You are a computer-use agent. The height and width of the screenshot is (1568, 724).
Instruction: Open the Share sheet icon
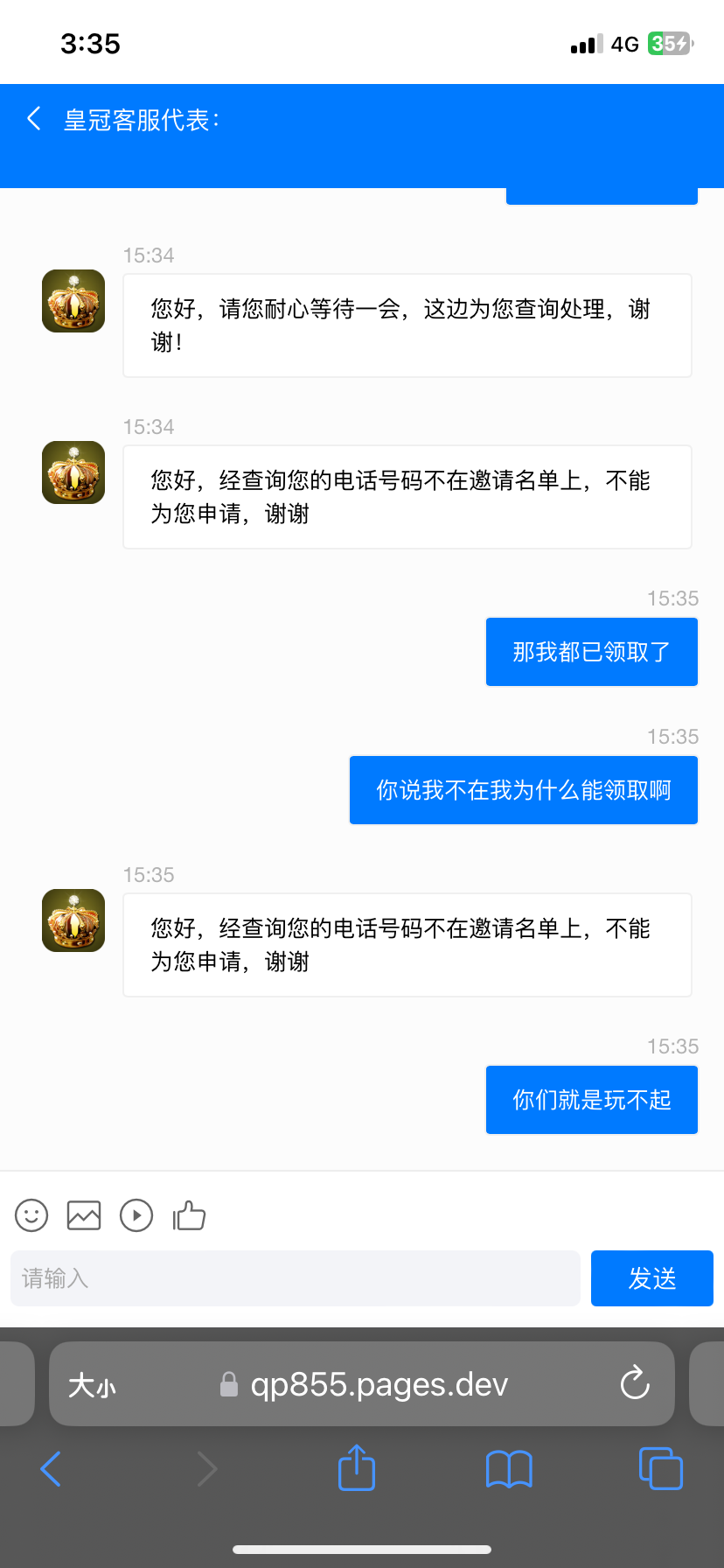click(x=355, y=1469)
